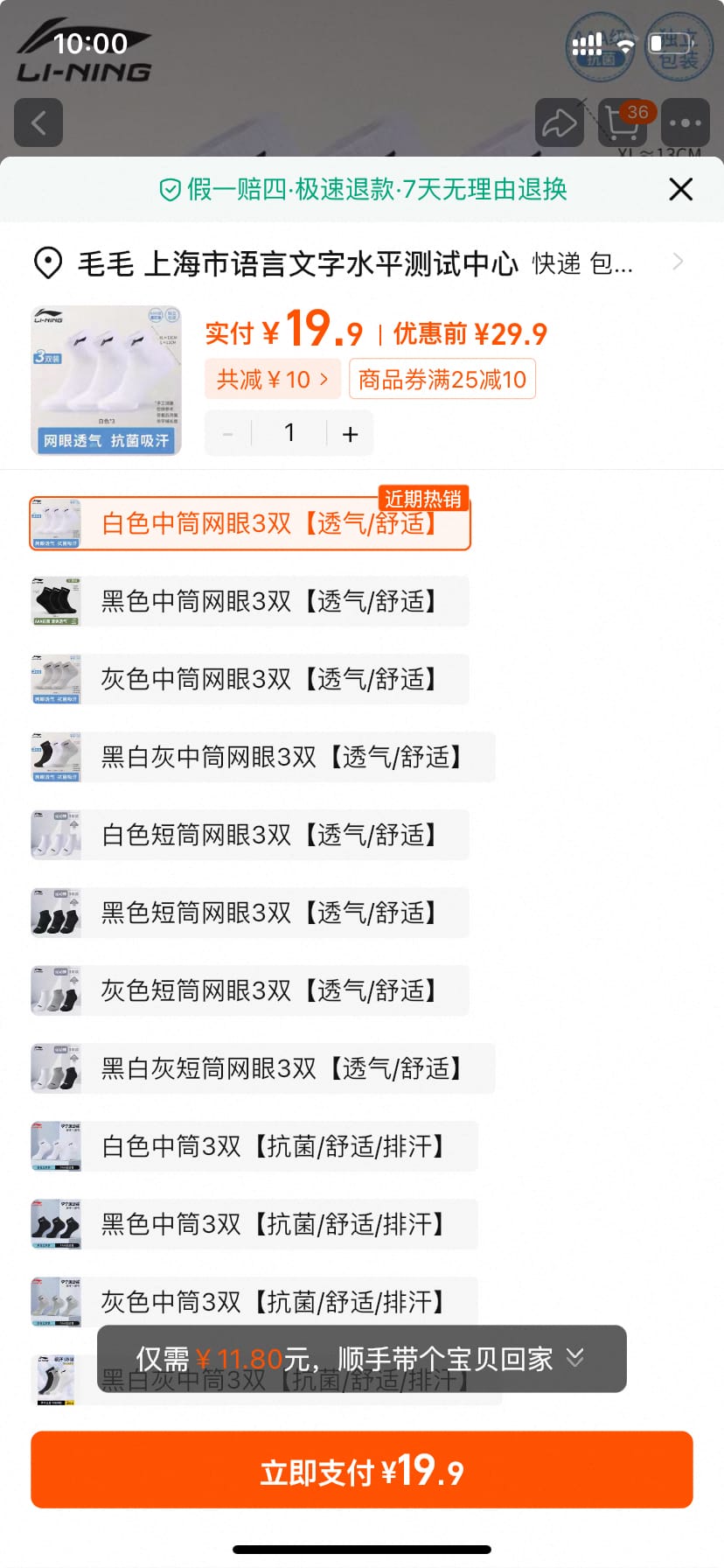Tap the 立即支付¥19.9 pay button
This screenshot has height=1568, width=724.
[362, 1469]
